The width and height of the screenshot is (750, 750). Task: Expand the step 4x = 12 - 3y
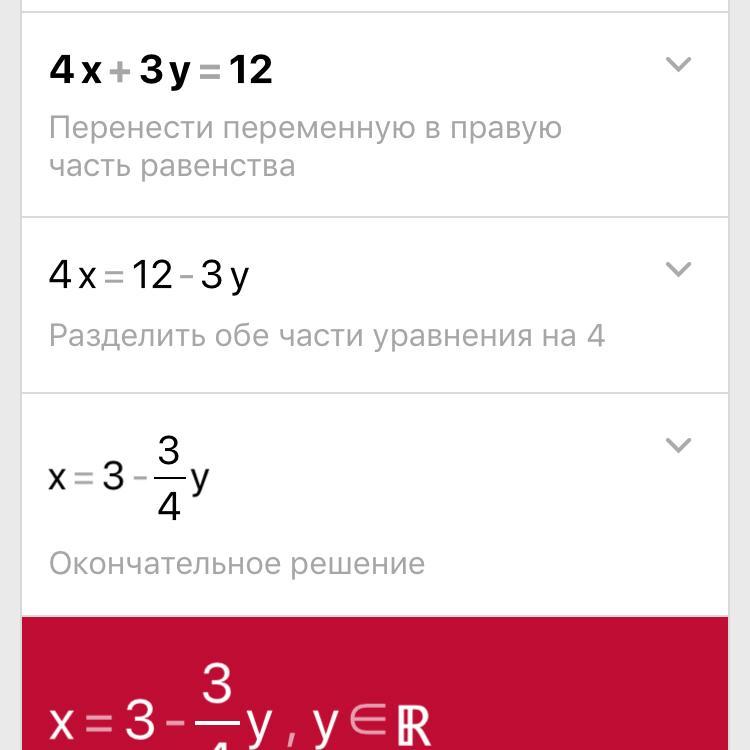tap(678, 270)
